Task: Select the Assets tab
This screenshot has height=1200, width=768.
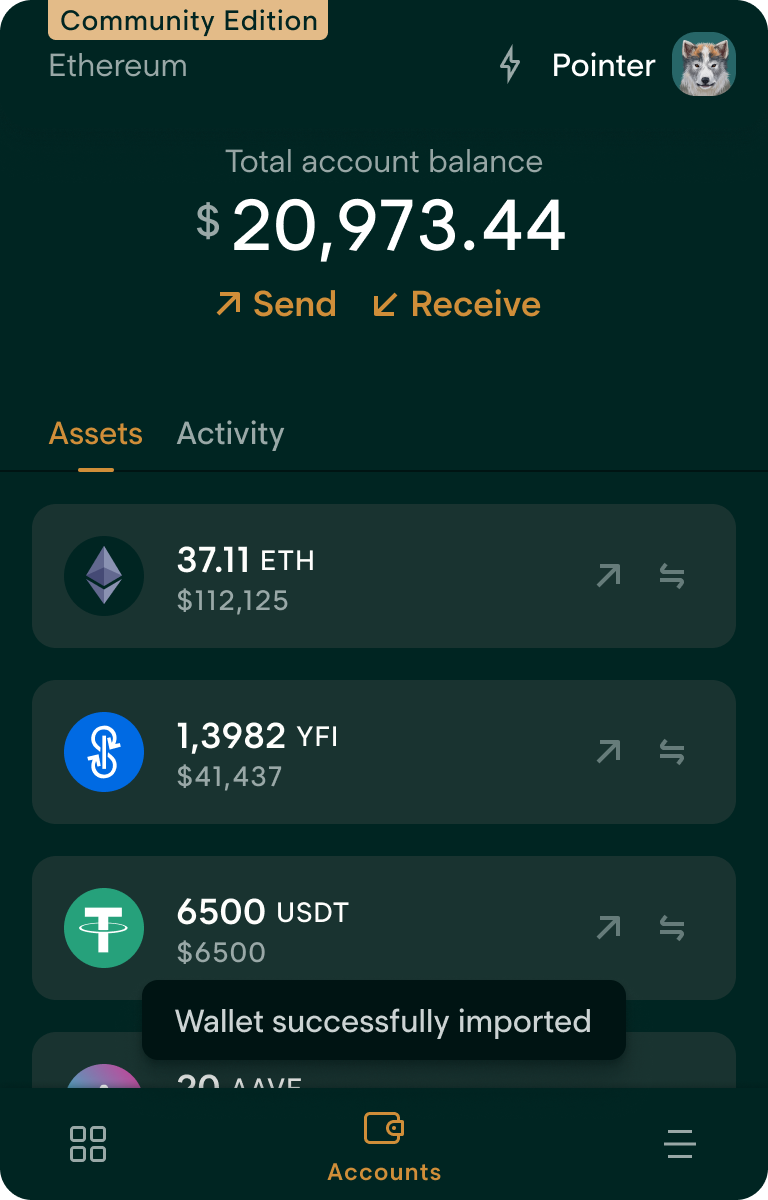Action: click(96, 434)
